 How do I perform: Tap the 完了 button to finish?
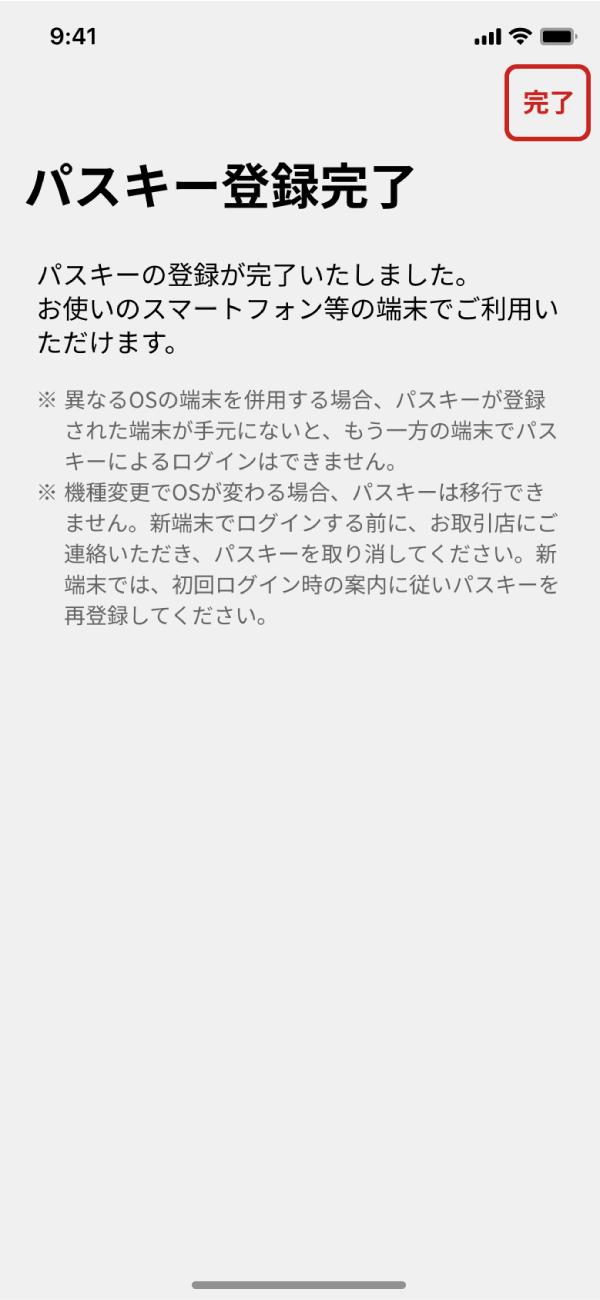pos(548,103)
